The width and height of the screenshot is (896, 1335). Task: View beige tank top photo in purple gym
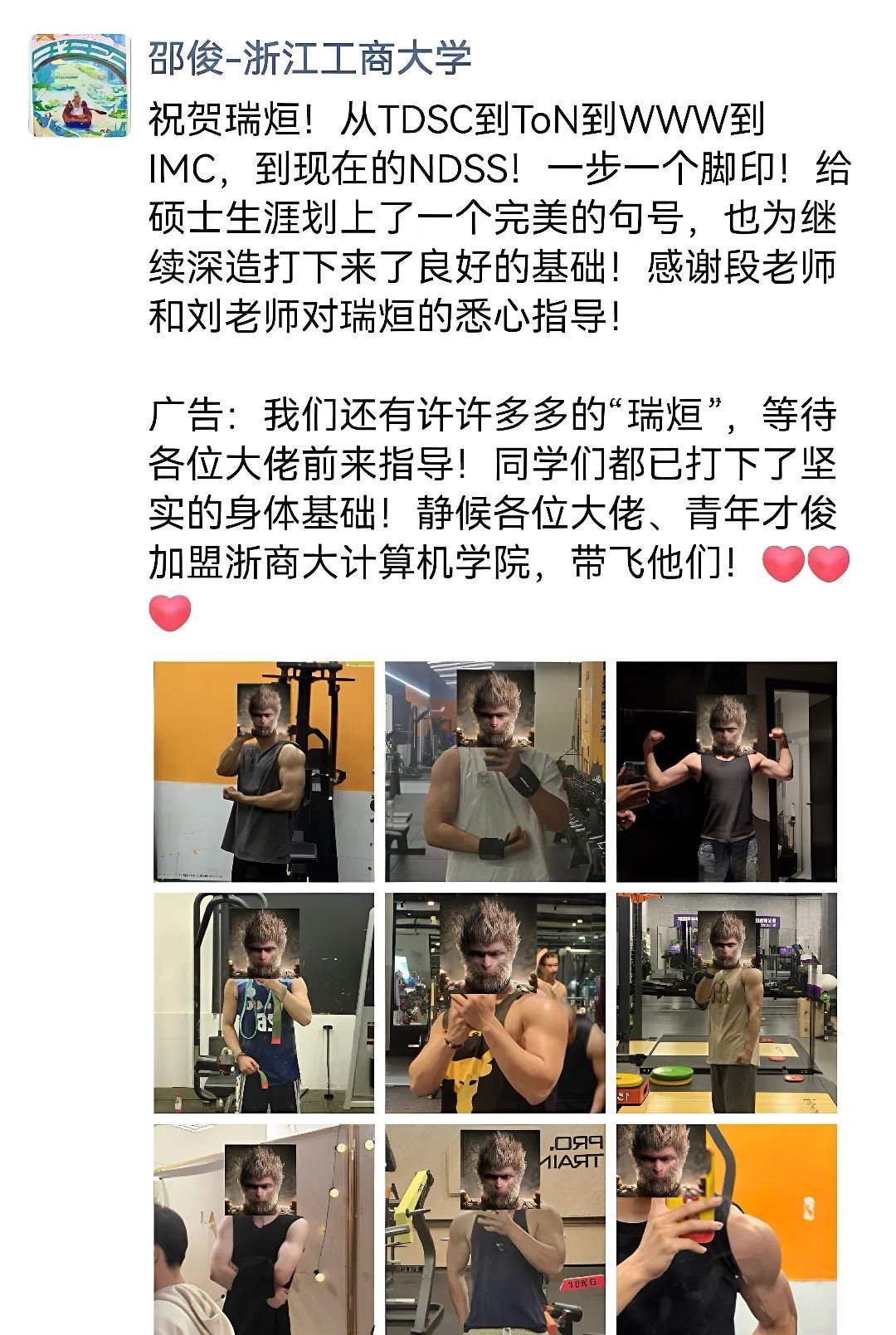tap(726, 1003)
